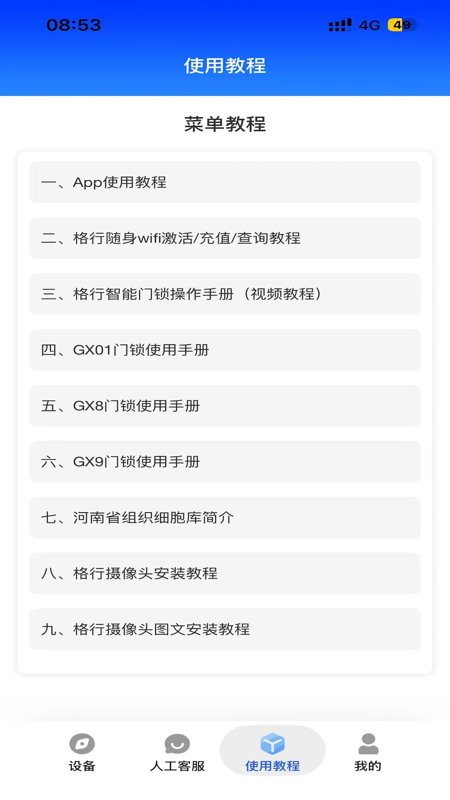Open the GX01门锁使用手册 row
The image size is (450, 800).
225,349
